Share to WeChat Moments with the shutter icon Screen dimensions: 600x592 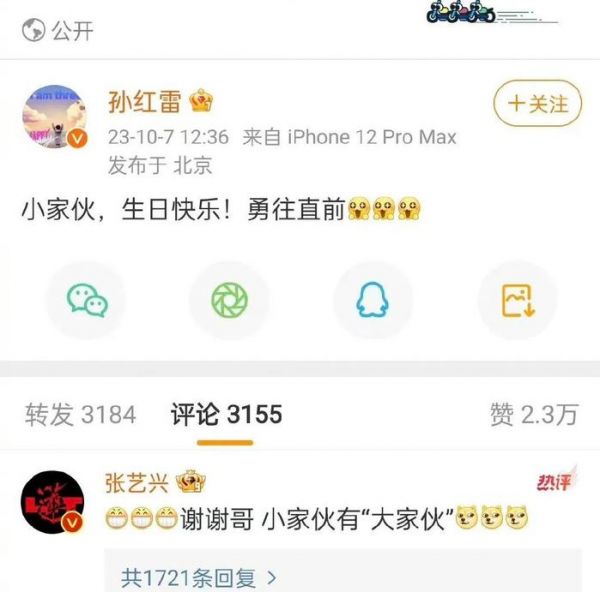click(230, 300)
